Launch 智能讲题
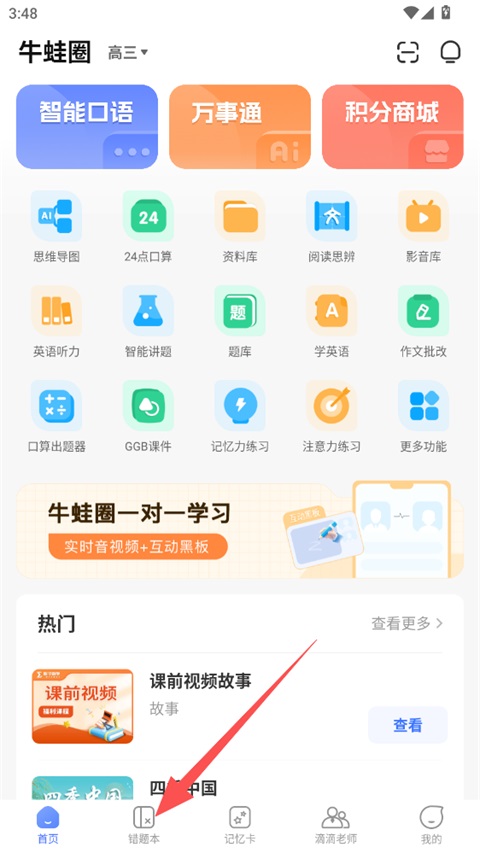Viewport: 480px width, 853px height. [148, 322]
